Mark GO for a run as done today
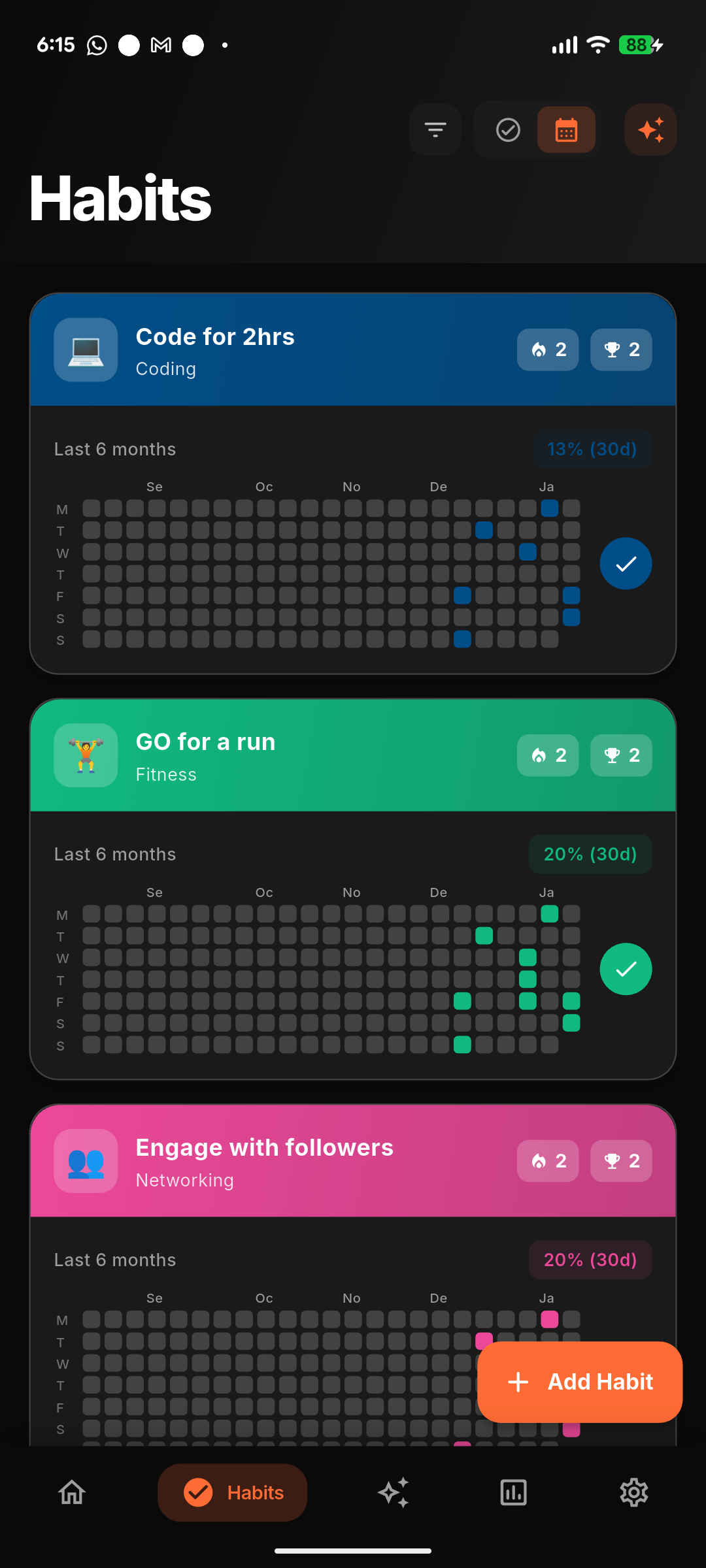 (x=625, y=969)
